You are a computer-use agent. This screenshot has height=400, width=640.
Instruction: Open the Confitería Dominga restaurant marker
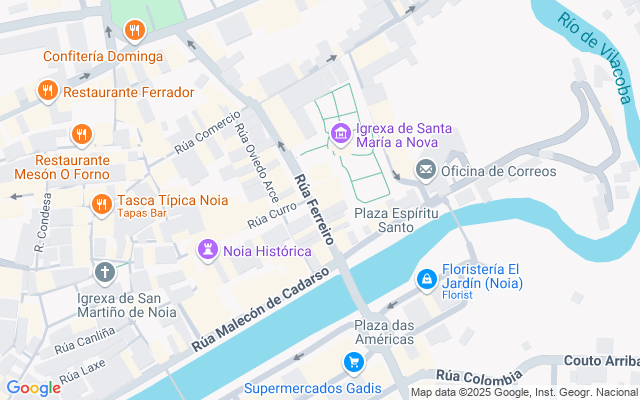click(133, 32)
